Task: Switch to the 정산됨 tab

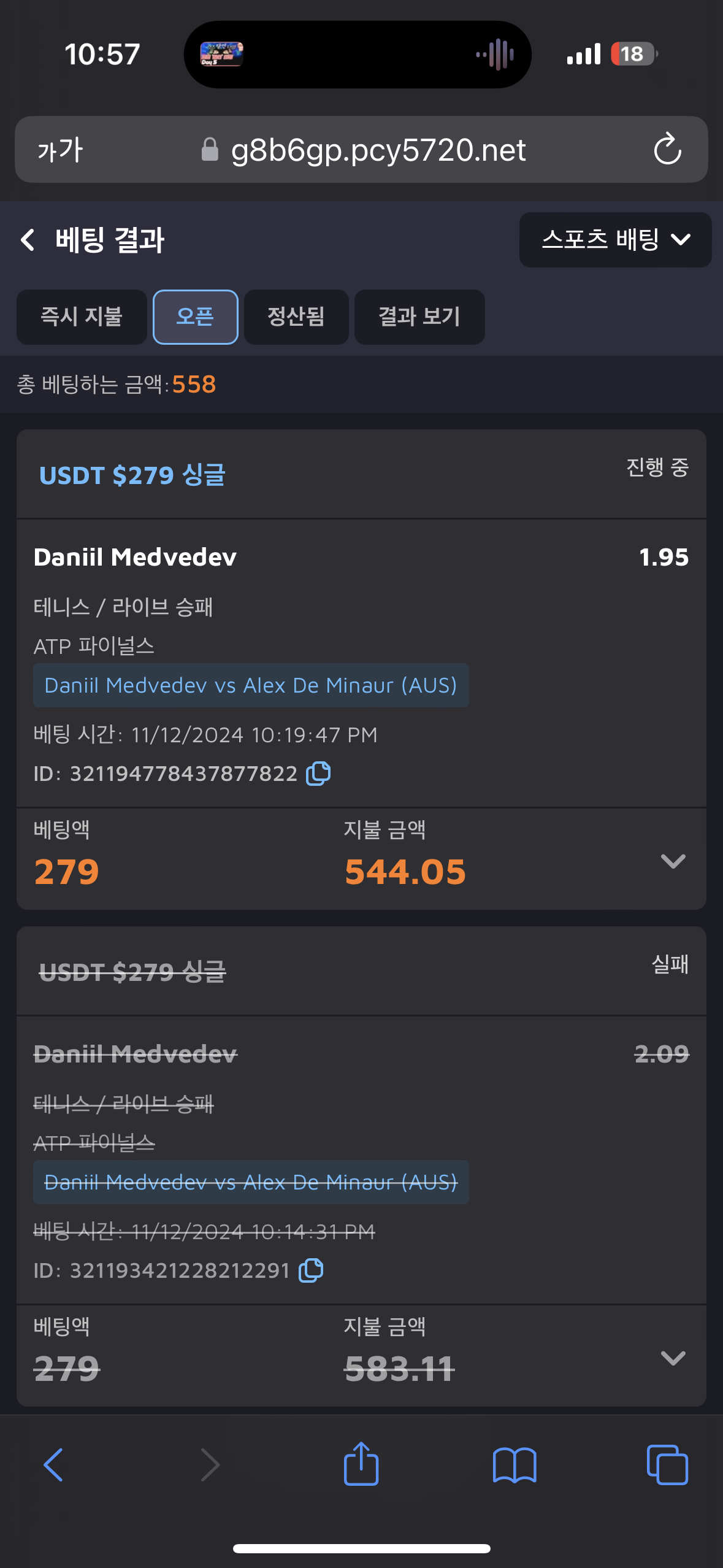Action: point(296,317)
